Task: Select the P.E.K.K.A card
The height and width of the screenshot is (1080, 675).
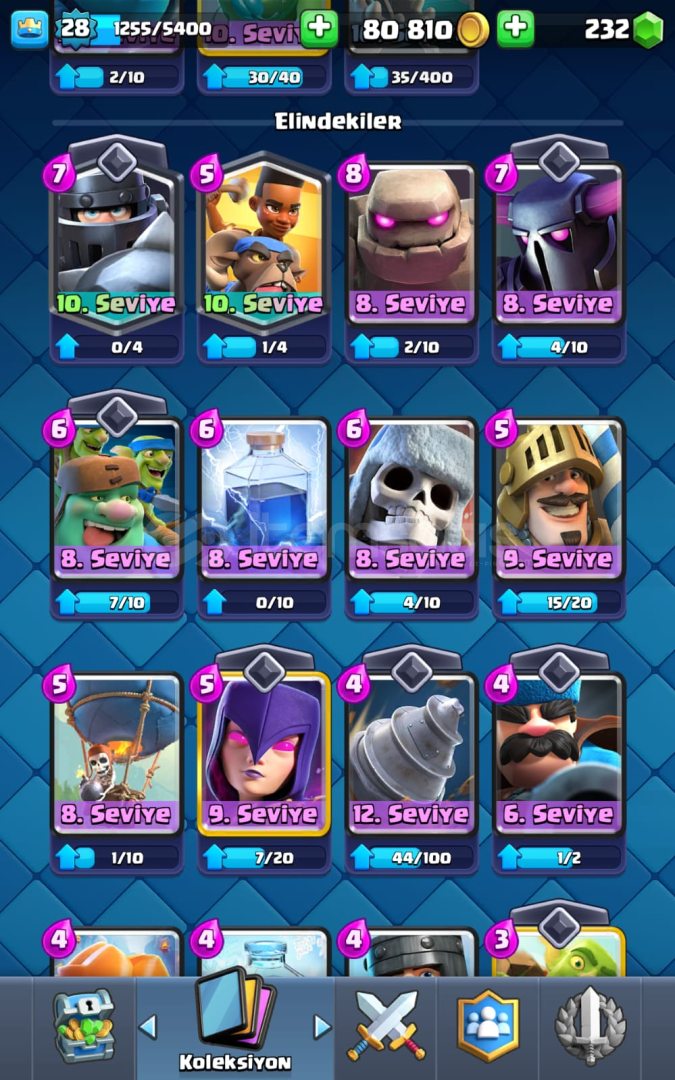Action: point(559,250)
